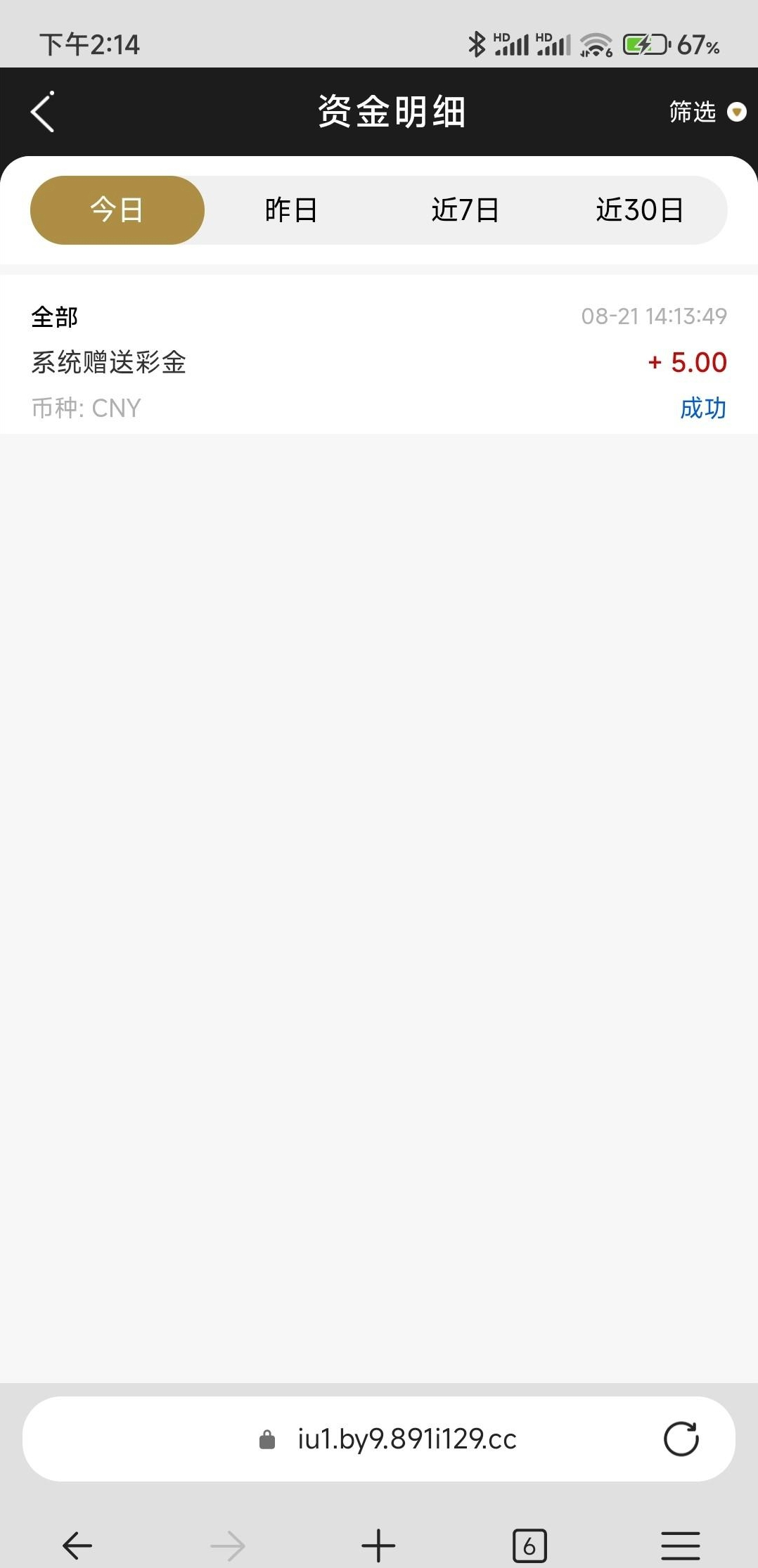Open the 系统赠送彩金 transaction record
Viewport: 758px width, 1568px height.
[379, 361]
